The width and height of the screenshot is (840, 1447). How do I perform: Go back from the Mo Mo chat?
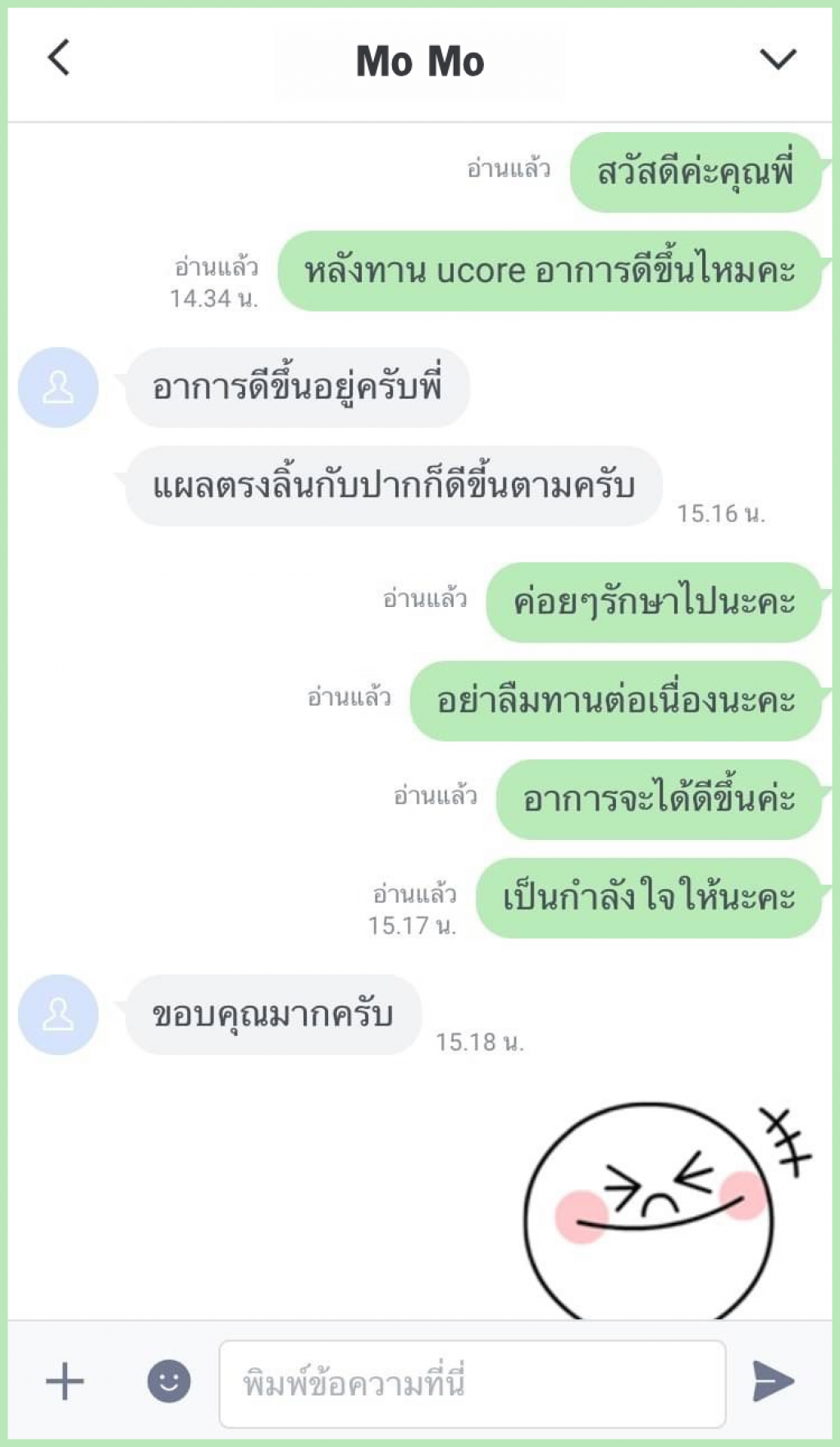(59, 58)
